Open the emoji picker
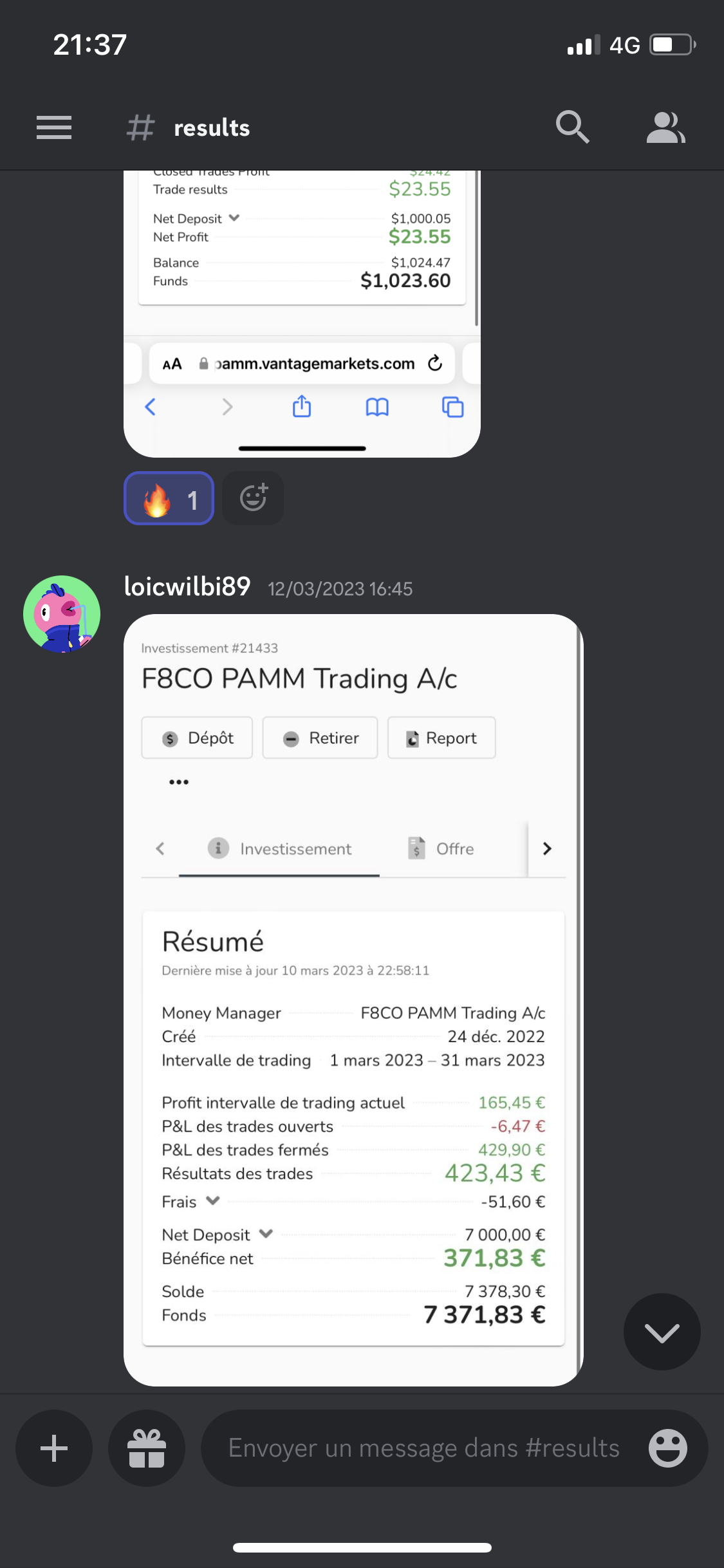Viewport: 724px width, 1568px height. click(x=667, y=1448)
